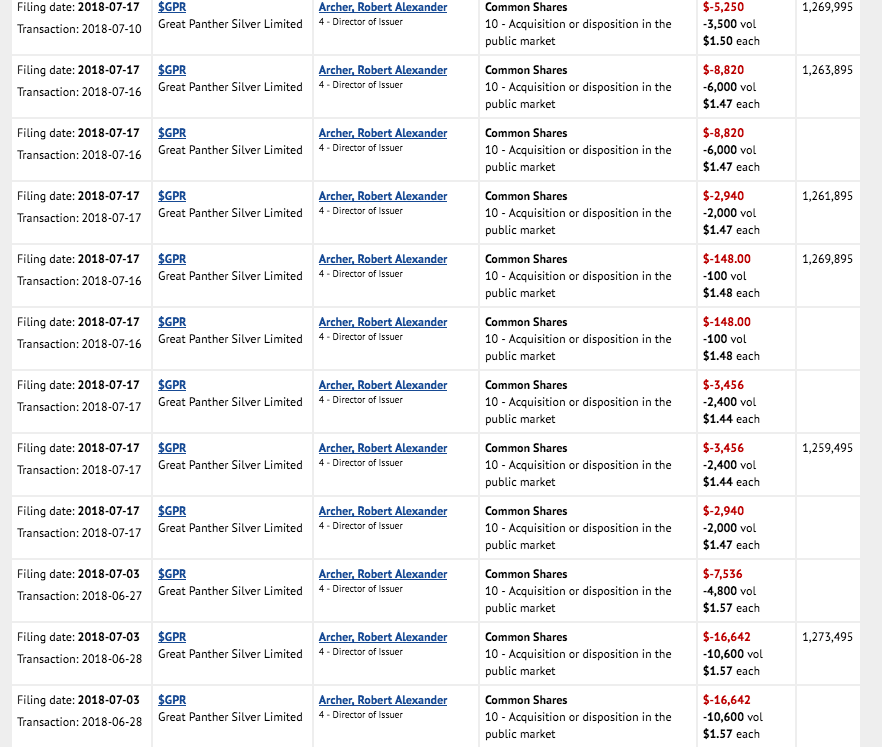Screen dimensions: 882x747
Task: Tap Archer, Robert Alexander in the 1,261,895 balance row
Action: [x=383, y=196]
